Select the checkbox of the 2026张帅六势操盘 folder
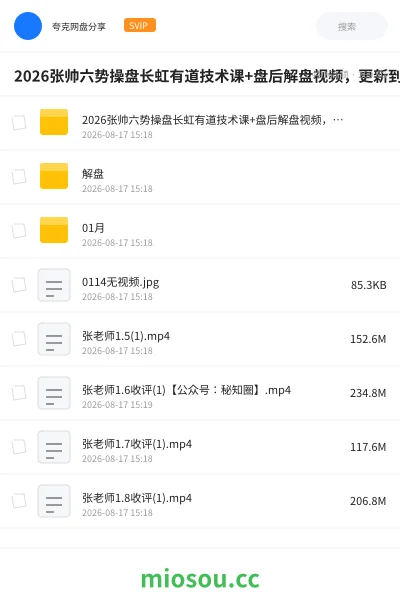400x600 pixels. pyautogui.click(x=19, y=123)
